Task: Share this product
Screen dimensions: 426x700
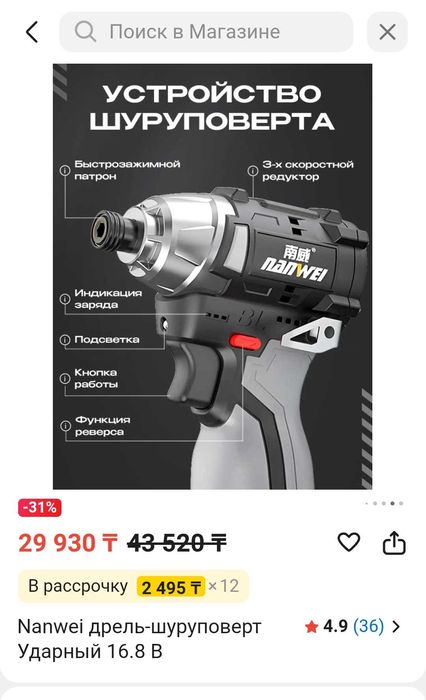Action: pyautogui.click(x=394, y=542)
